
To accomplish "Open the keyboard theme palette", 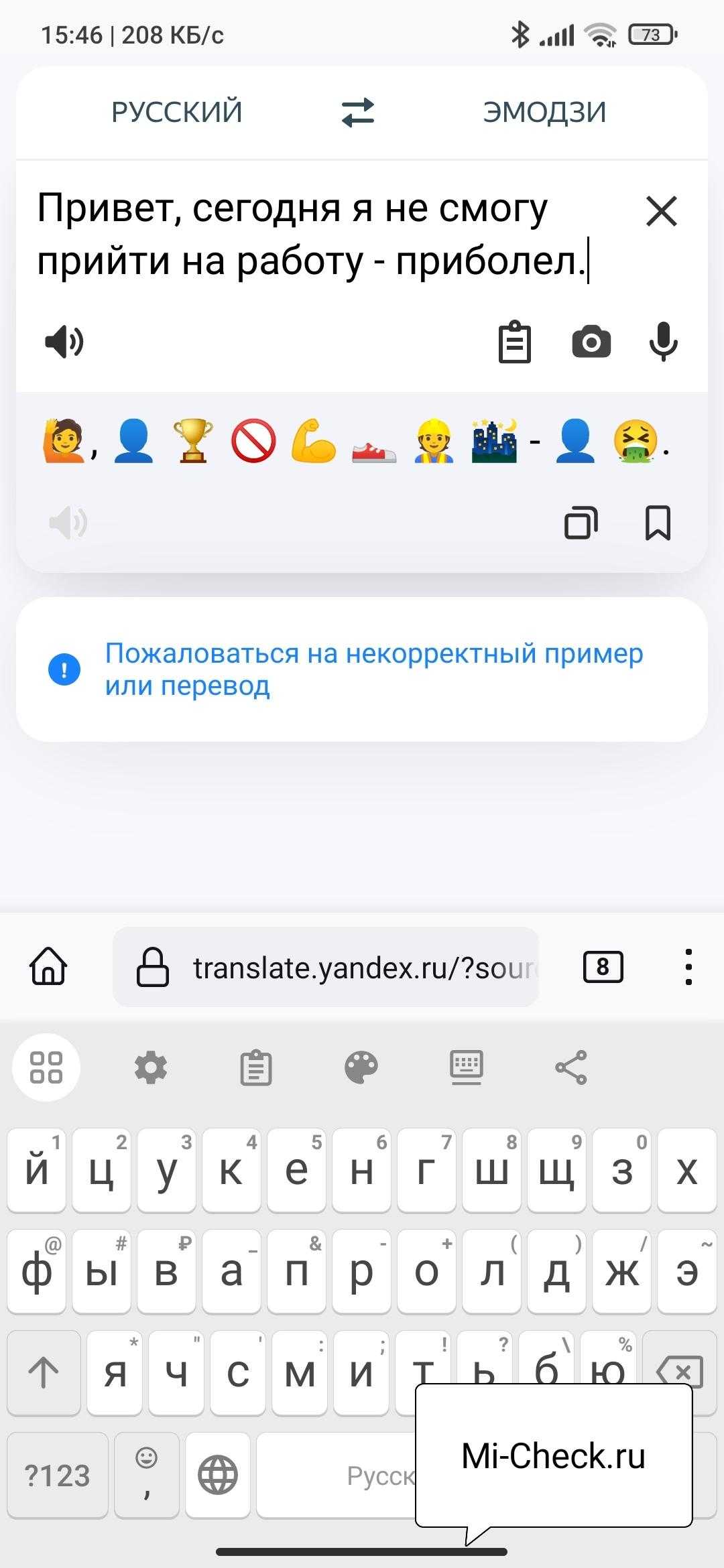I will (361, 1067).
